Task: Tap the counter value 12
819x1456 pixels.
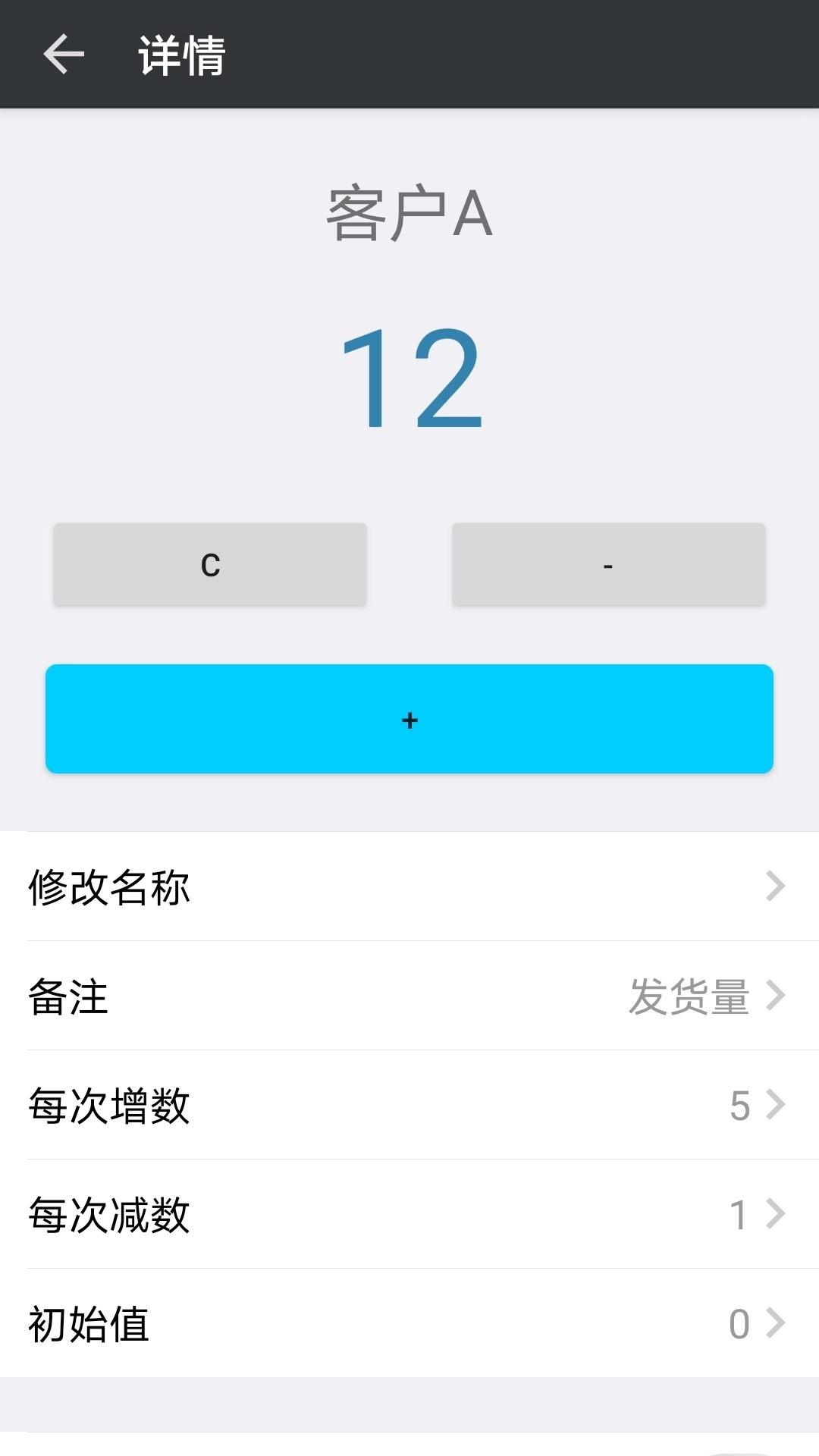Action: click(409, 379)
